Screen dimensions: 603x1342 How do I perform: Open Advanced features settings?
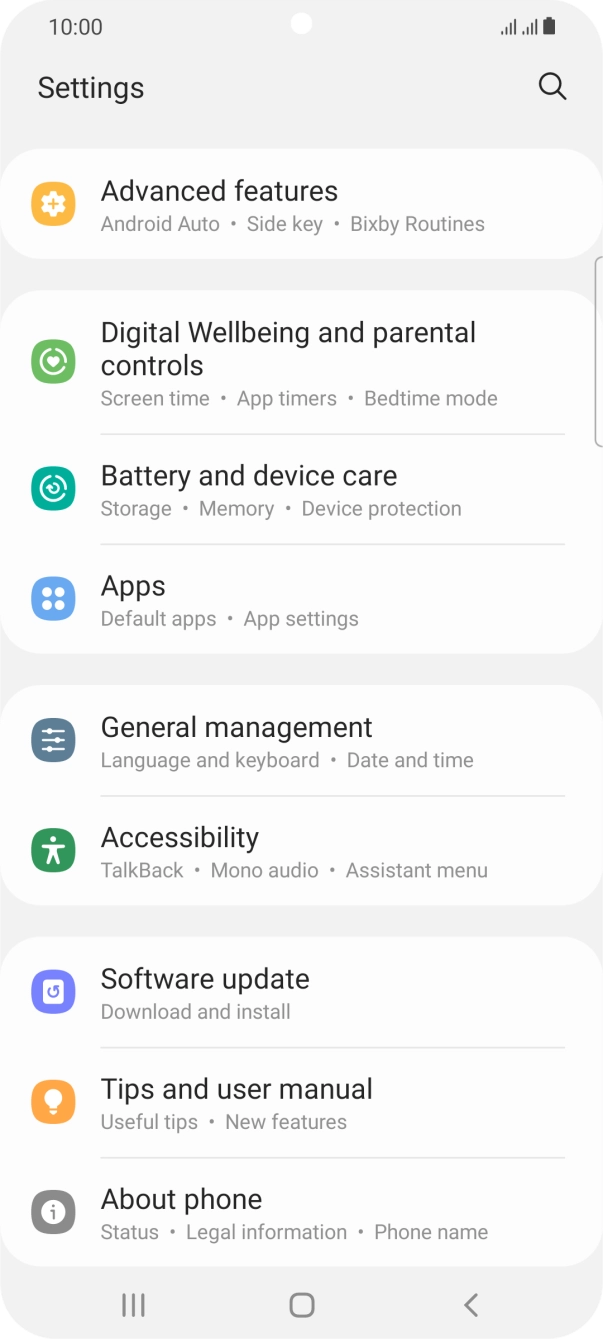[300, 205]
